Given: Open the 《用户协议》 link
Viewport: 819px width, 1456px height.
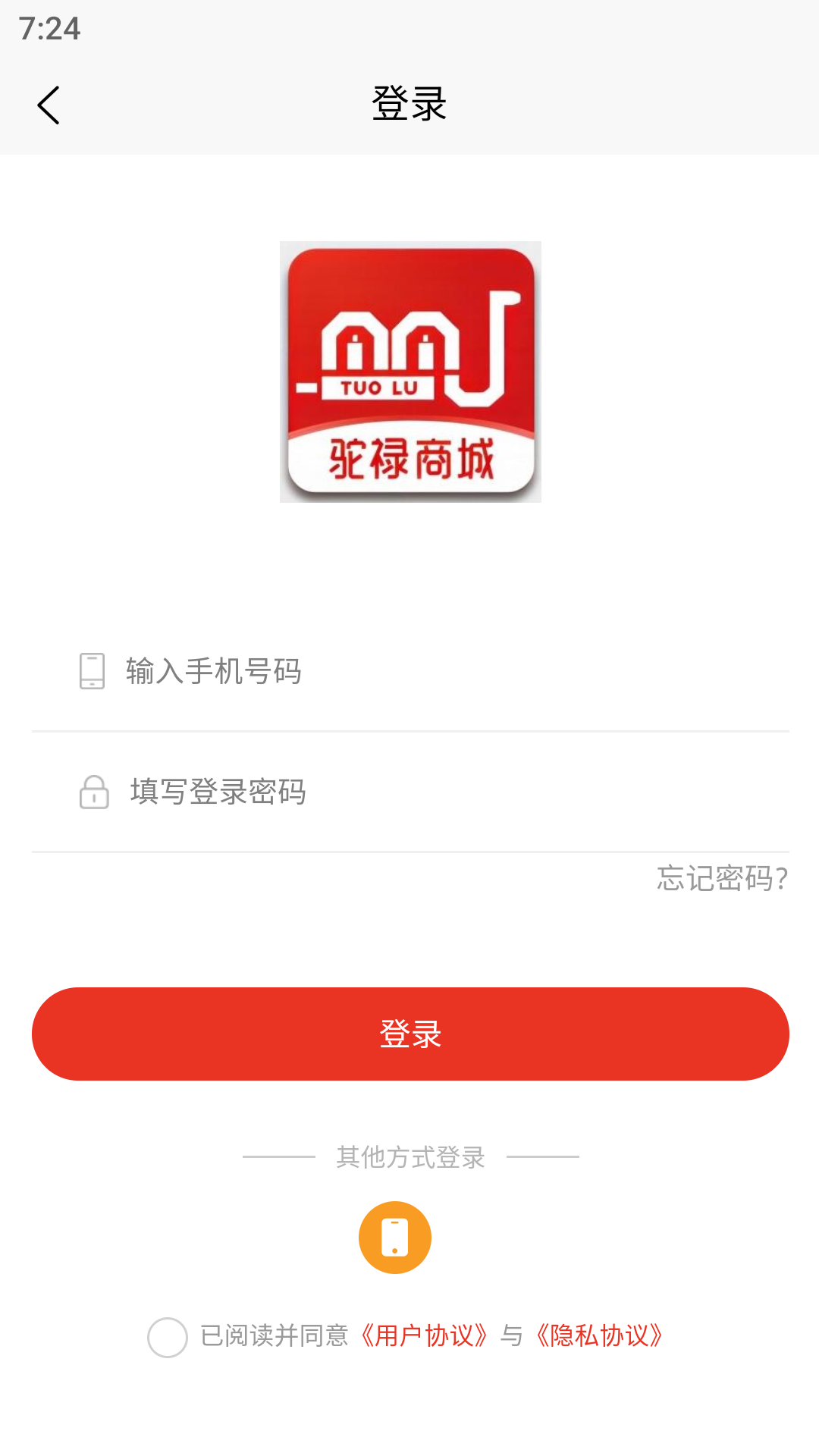Looking at the screenshot, I should click(423, 1335).
